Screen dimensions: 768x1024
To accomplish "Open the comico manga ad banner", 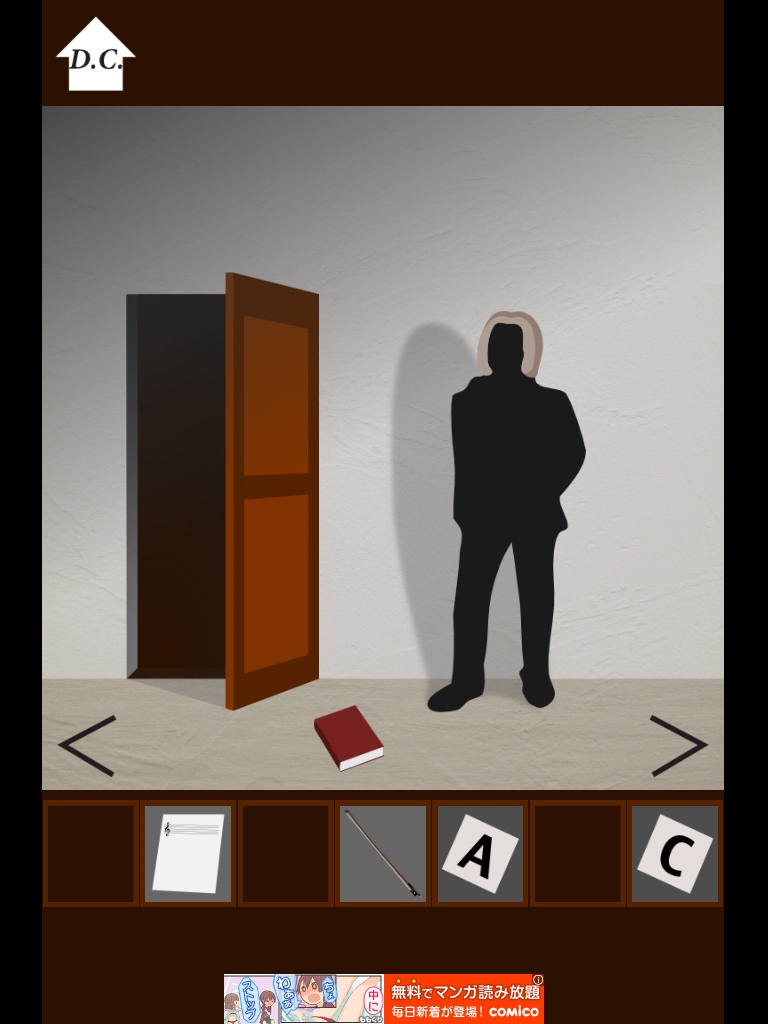I will coord(384,998).
